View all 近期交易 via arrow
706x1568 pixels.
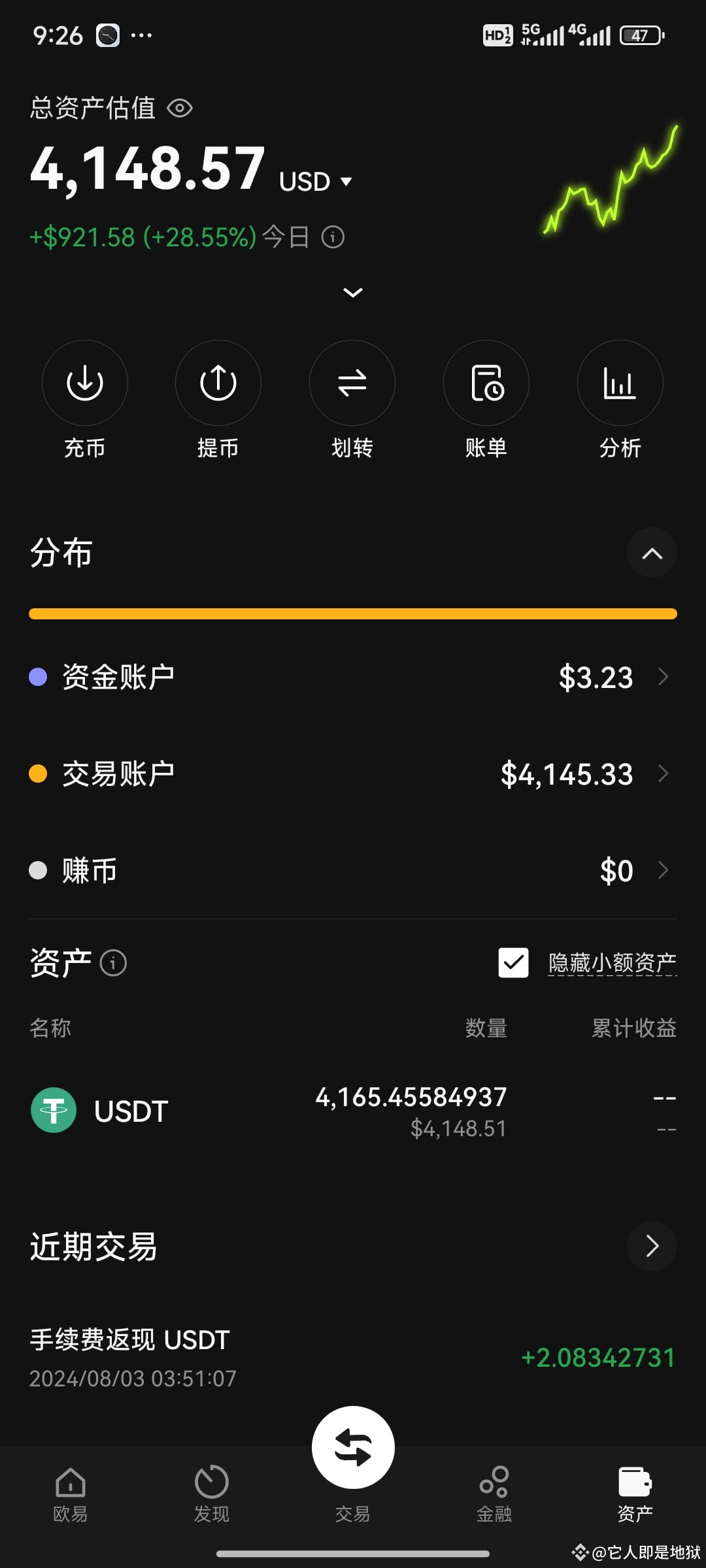pos(652,1246)
